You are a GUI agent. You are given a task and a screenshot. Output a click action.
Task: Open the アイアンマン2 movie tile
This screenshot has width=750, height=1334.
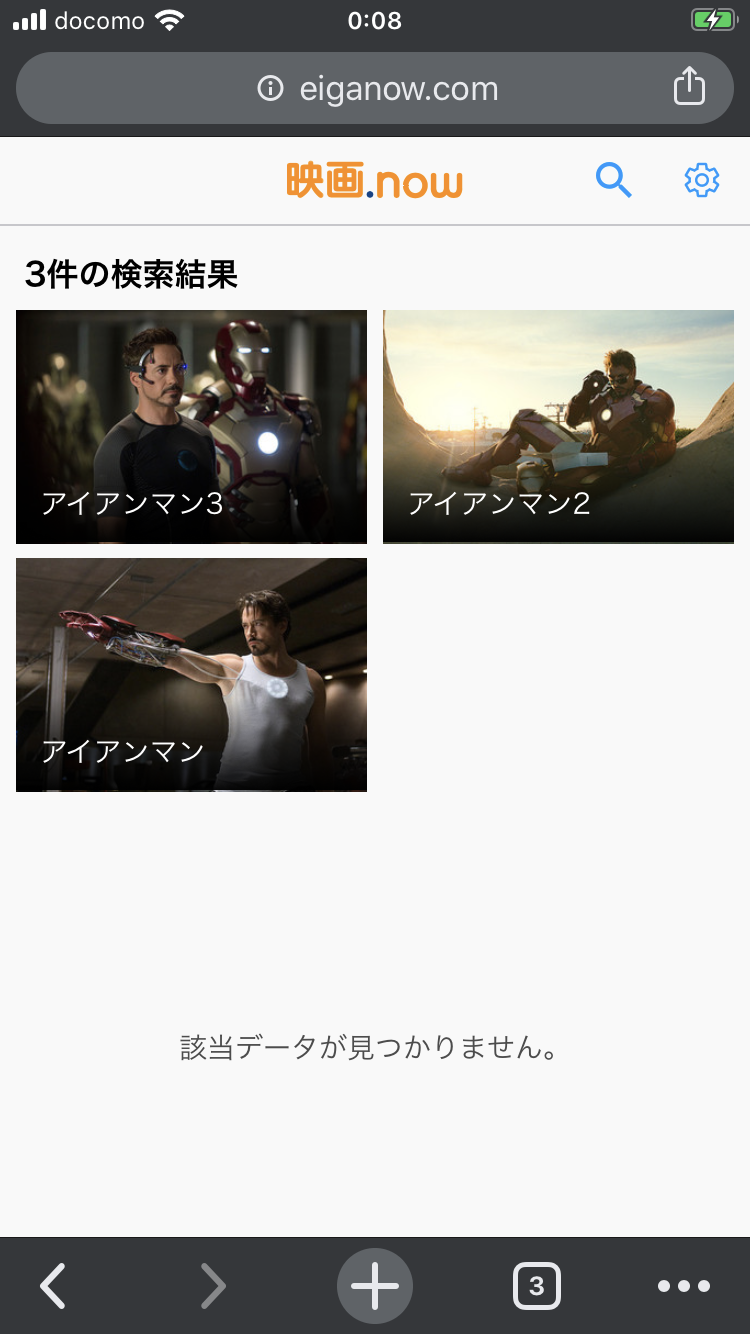[558, 427]
